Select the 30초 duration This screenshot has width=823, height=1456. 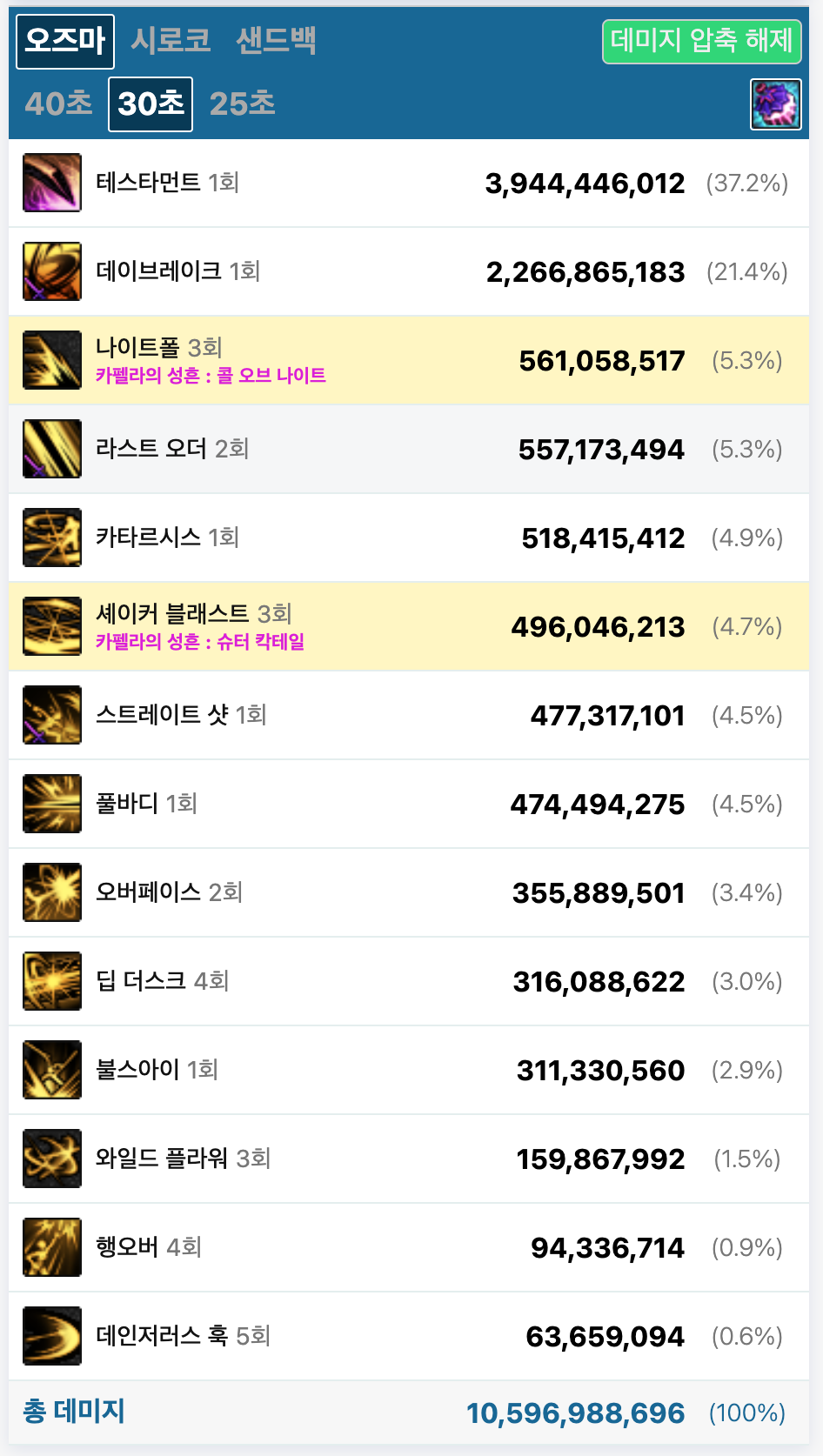151,104
